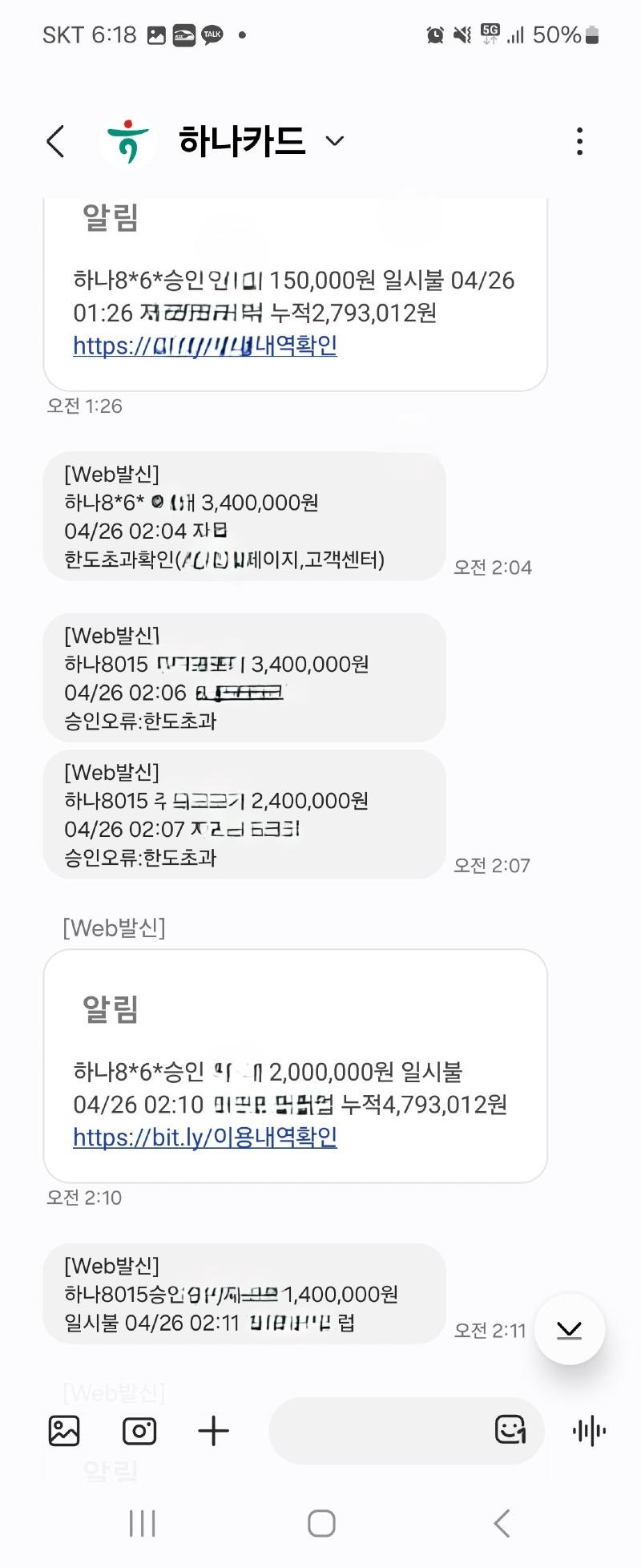Viewport: 641px width, 1568px height.
Task: Launch the camera to attach a photo
Action: (x=139, y=1430)
